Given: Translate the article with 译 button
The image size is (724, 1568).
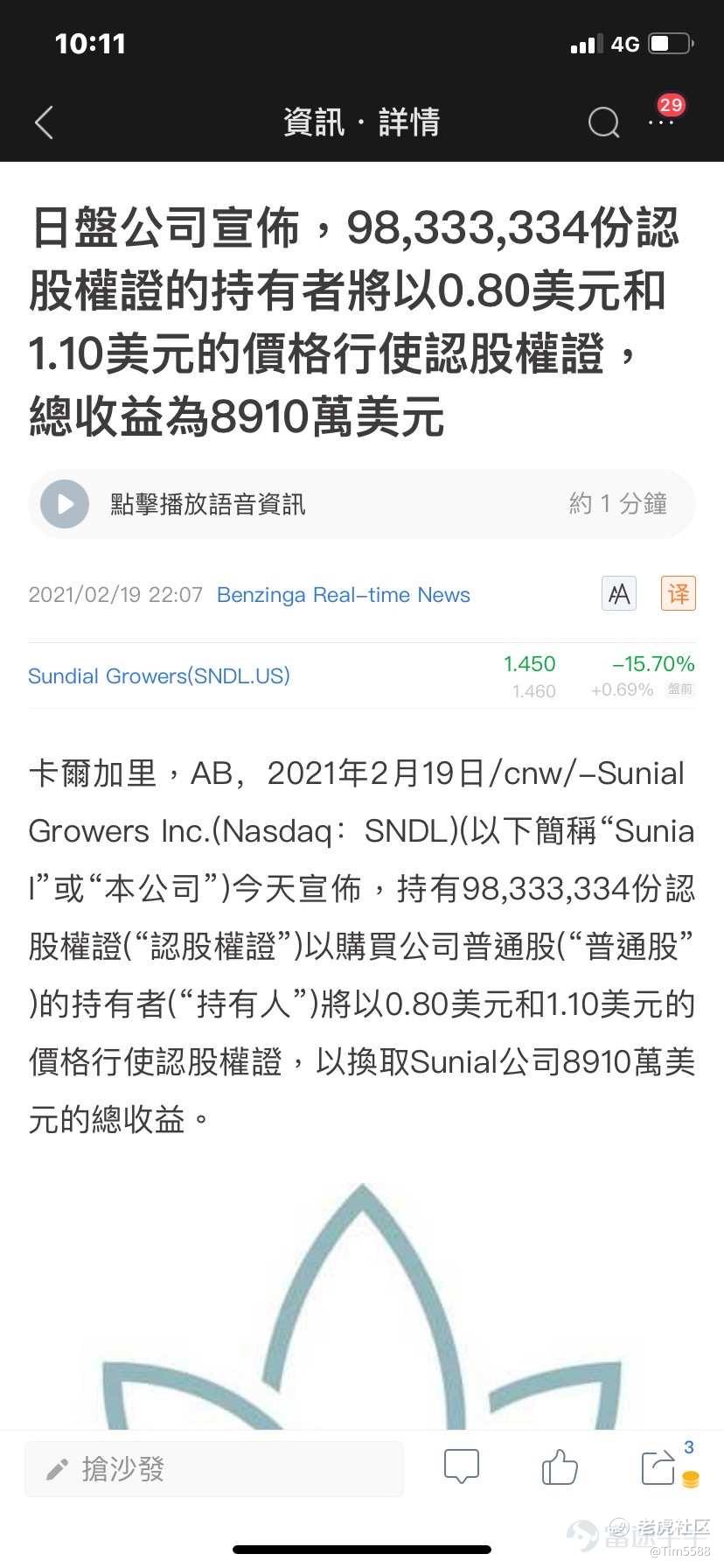Looking at the screenshot, I should pos(679,594).
